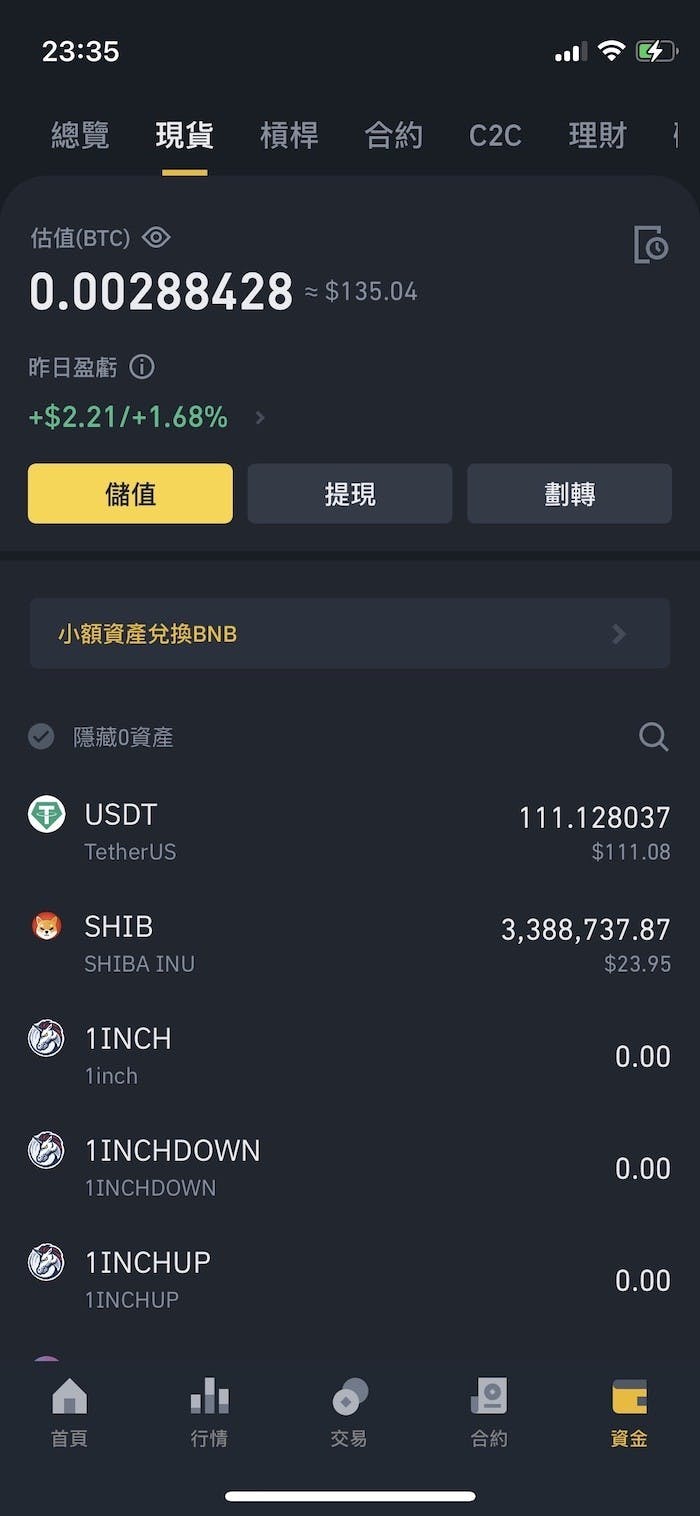
Task: Tap the yellow 儲值 button
Action: (x=130, y=493)
